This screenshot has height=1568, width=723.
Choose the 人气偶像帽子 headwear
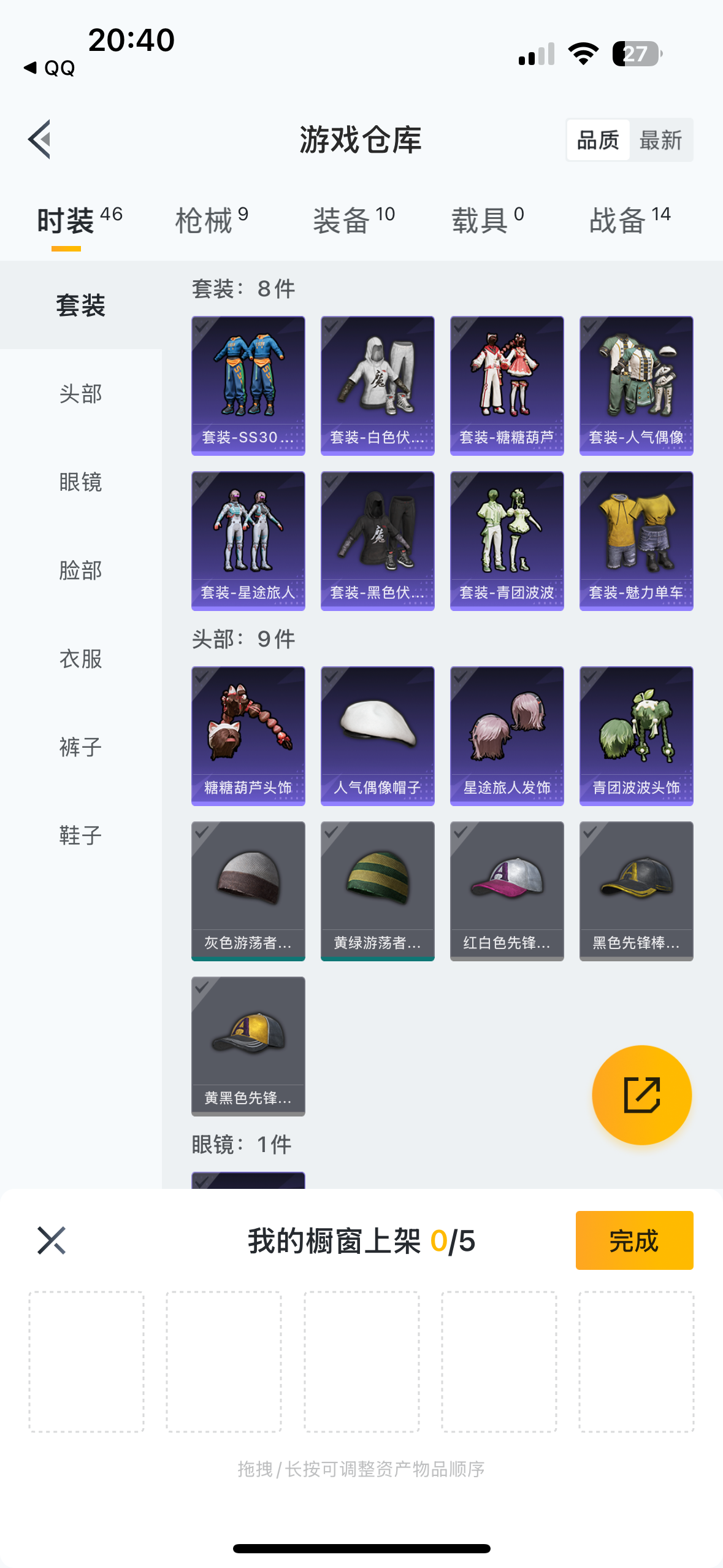[377, 736]
